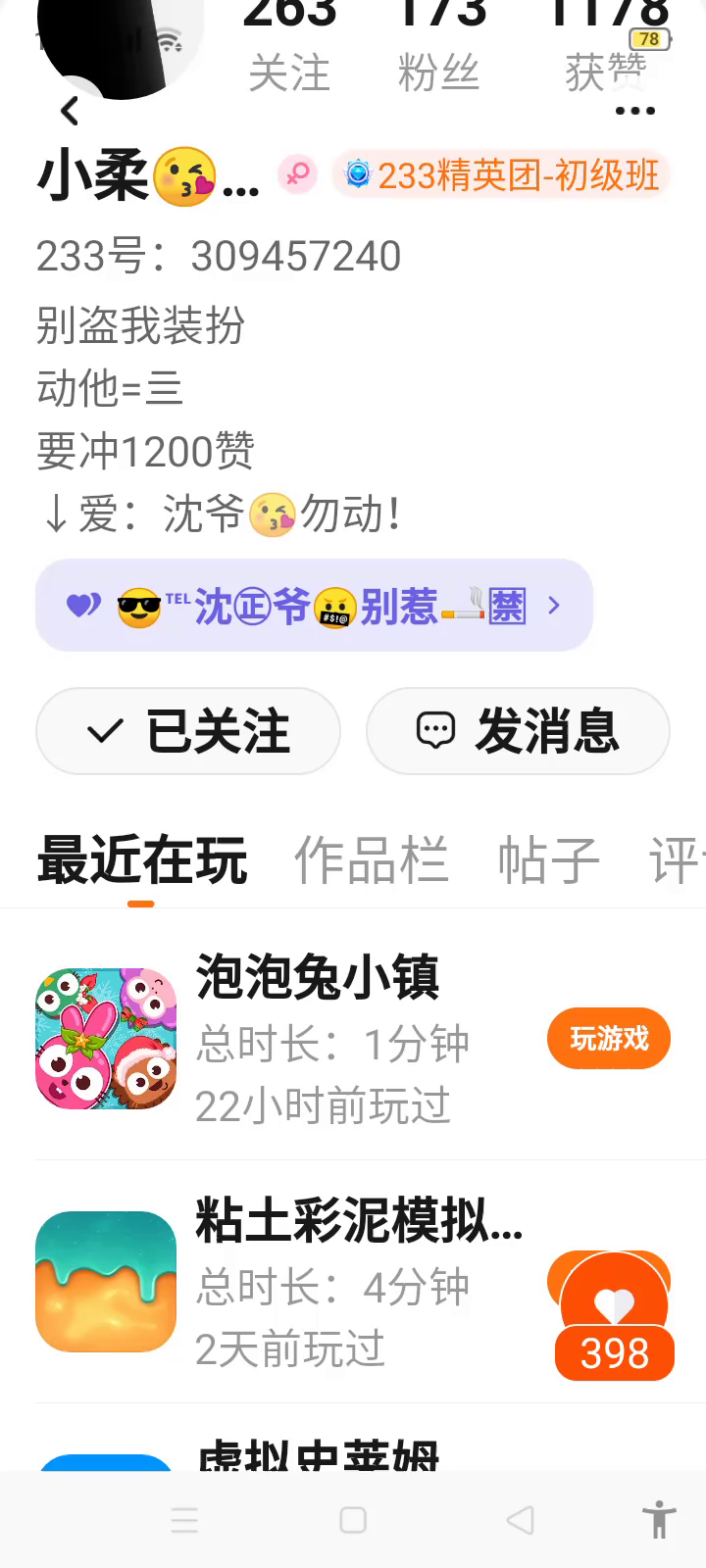Image resolution: width=706 pixels, height=1568 pixels.
Task: View the 粉丝 followers list
Action: click(x=438, y=49)
